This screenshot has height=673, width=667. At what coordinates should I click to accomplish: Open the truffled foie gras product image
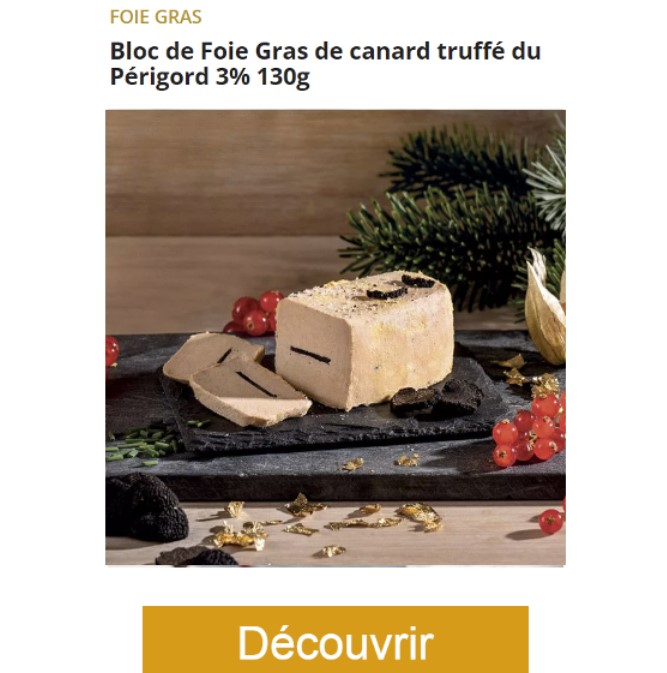click(335, 338)
